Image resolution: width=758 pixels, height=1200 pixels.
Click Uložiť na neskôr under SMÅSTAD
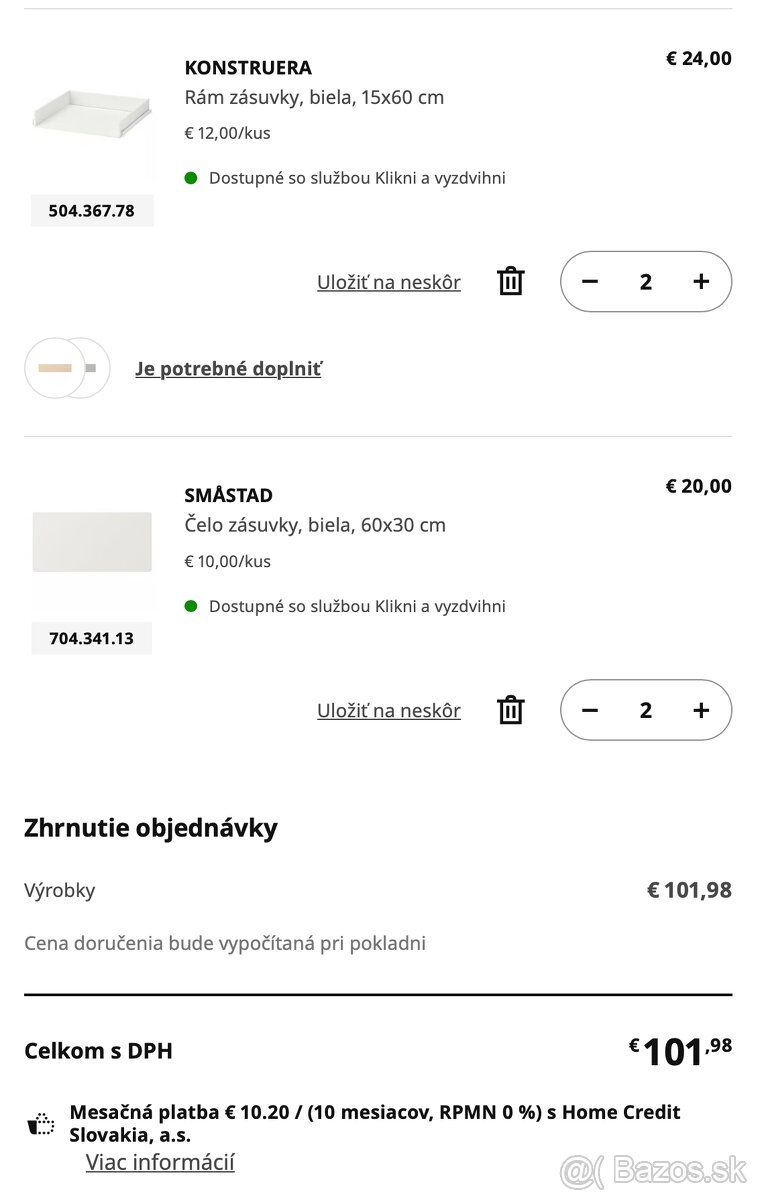[x=388, y=710]
